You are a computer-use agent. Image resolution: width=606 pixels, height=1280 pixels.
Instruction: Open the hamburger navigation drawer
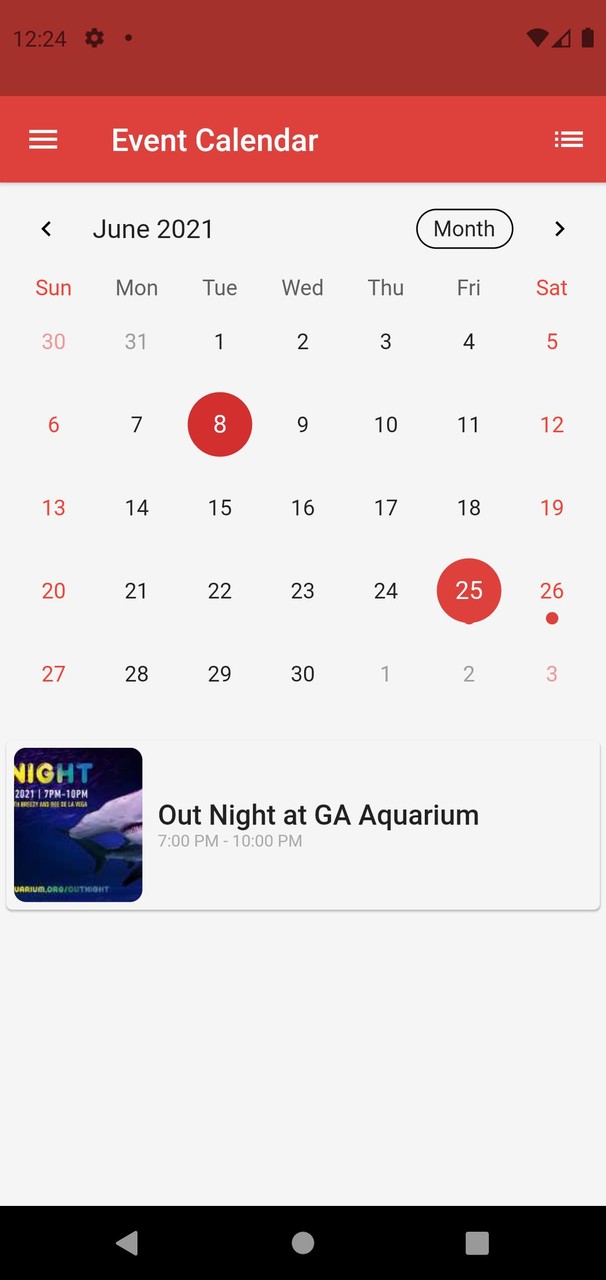[43, 140]
